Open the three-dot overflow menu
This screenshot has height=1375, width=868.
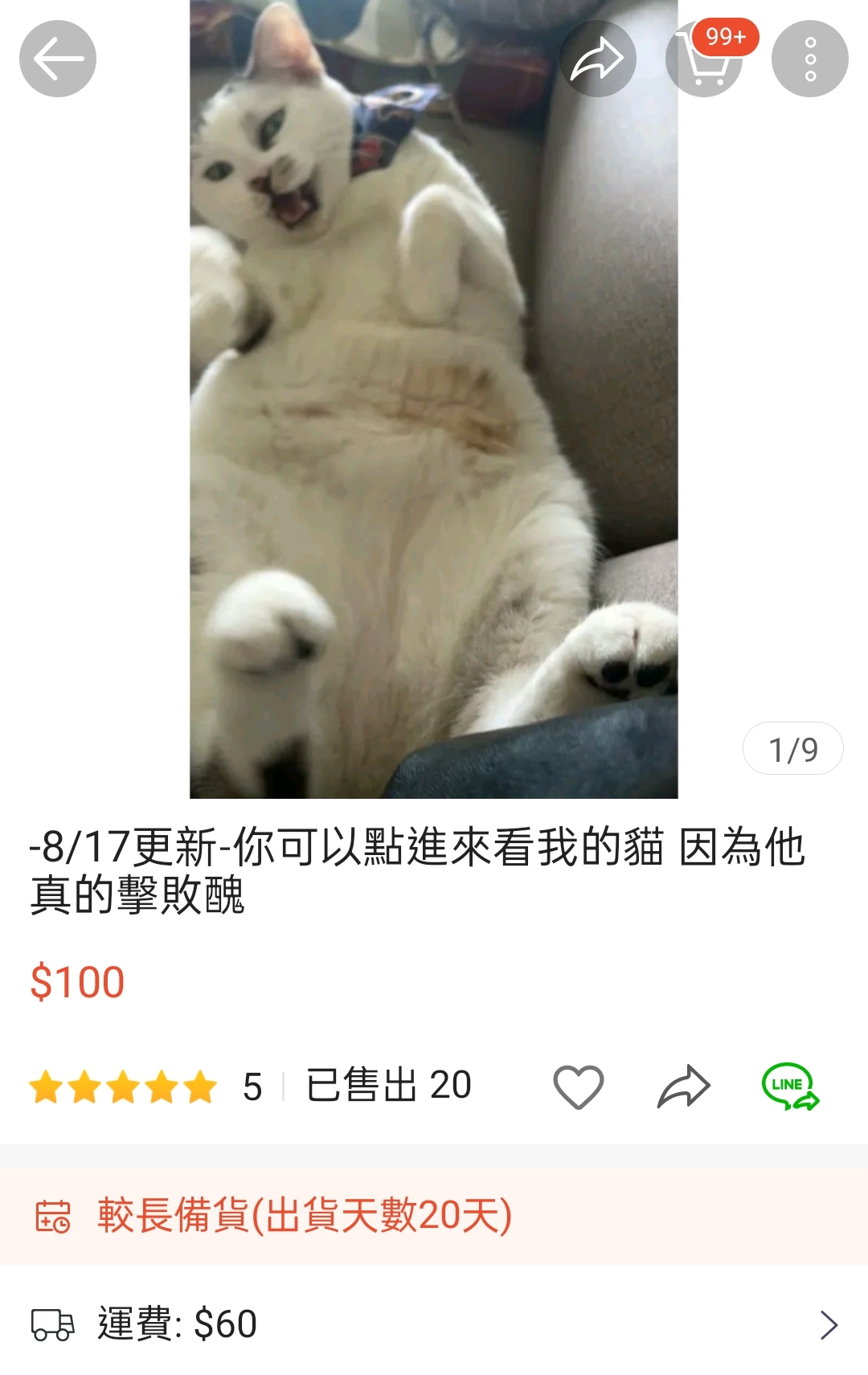pyautogui.click(x=809, y=59)
